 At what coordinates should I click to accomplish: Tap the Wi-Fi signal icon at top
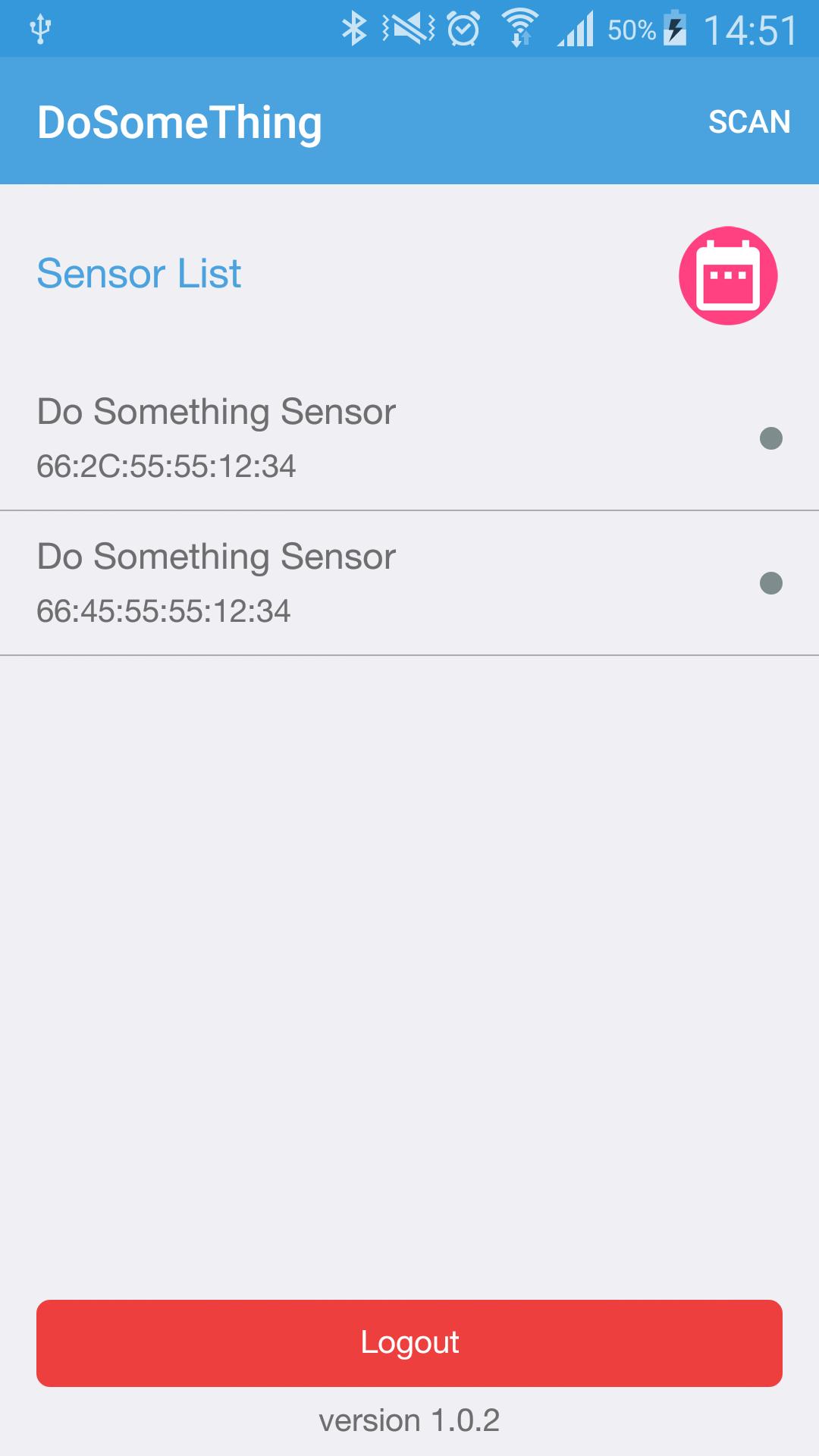click(519, 27)
